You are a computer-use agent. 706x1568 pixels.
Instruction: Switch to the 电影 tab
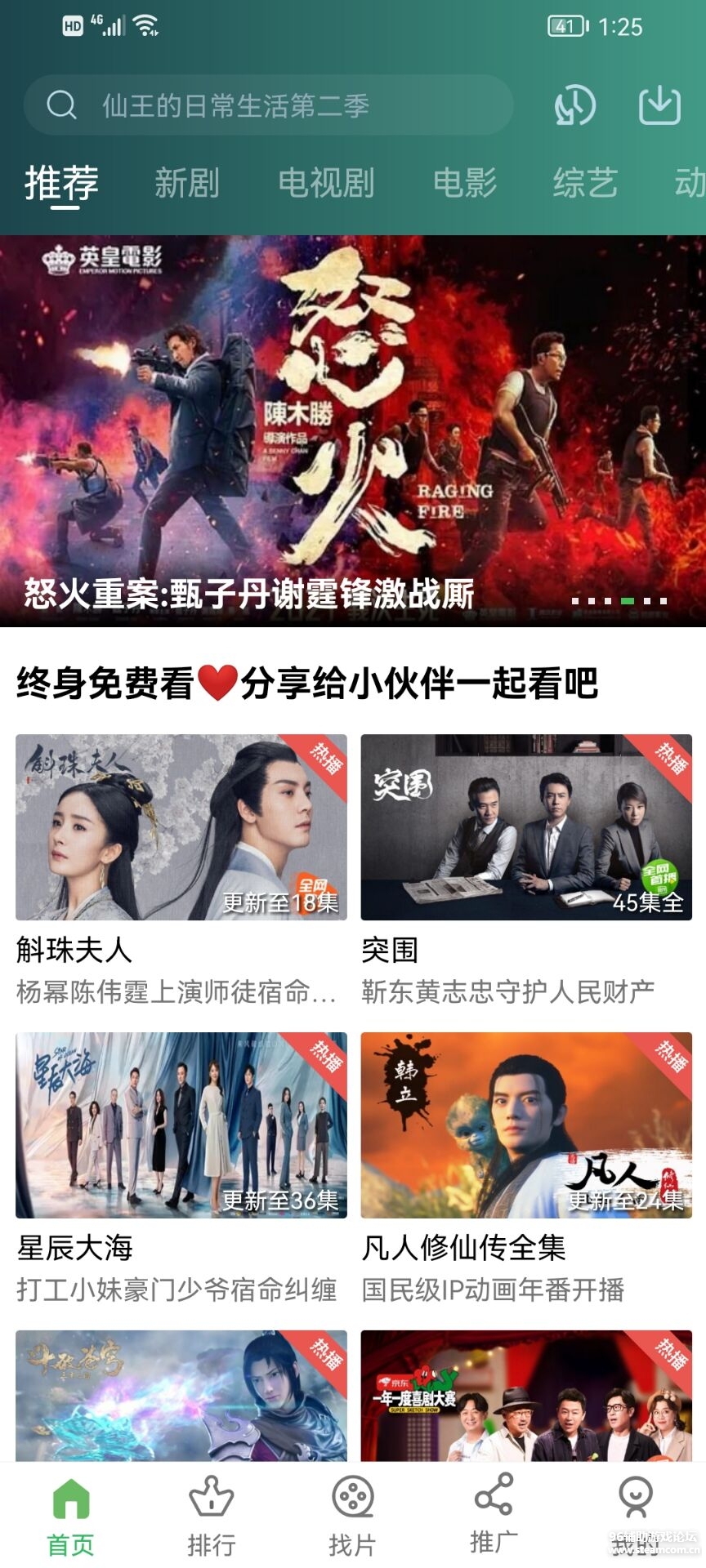point(464,182)
